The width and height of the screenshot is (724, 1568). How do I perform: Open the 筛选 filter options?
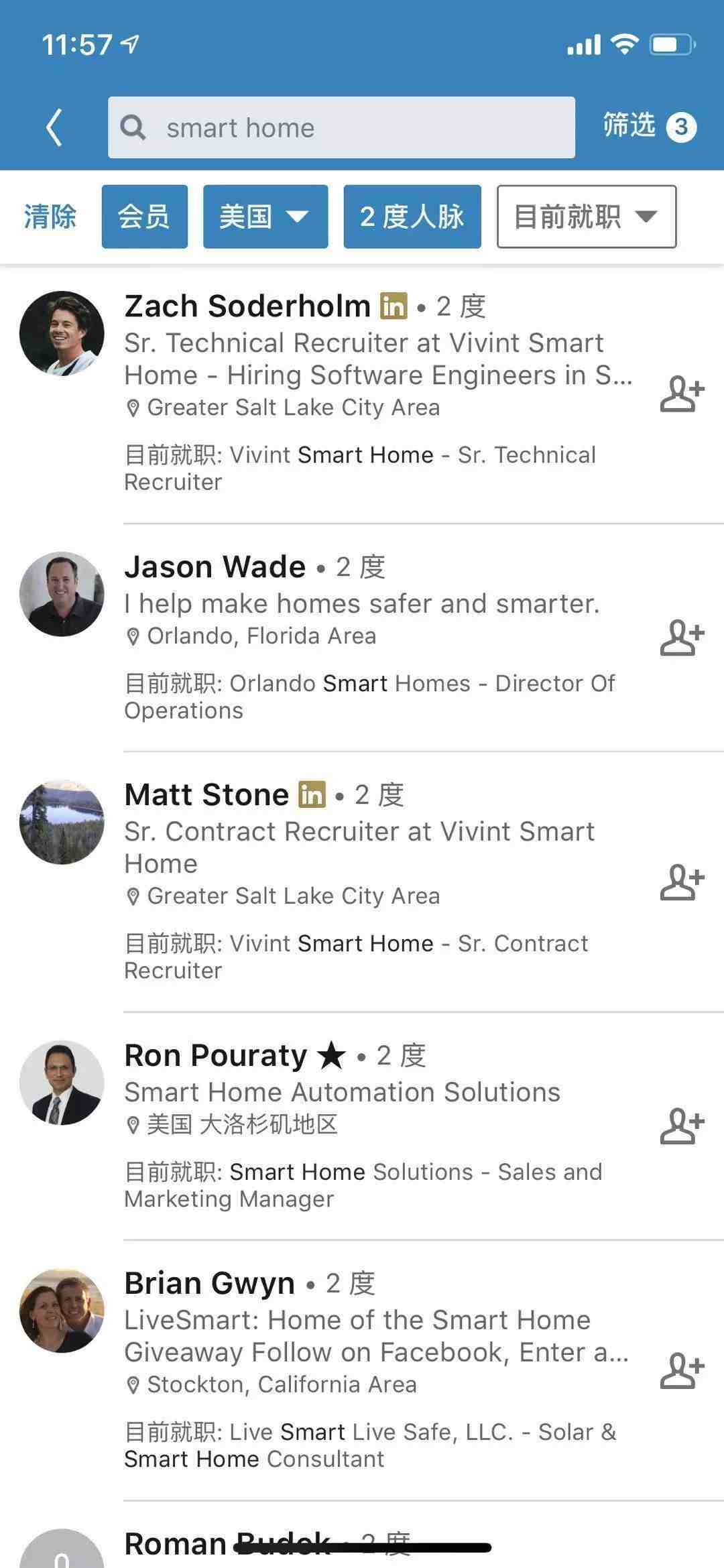(x=648, y=126)
